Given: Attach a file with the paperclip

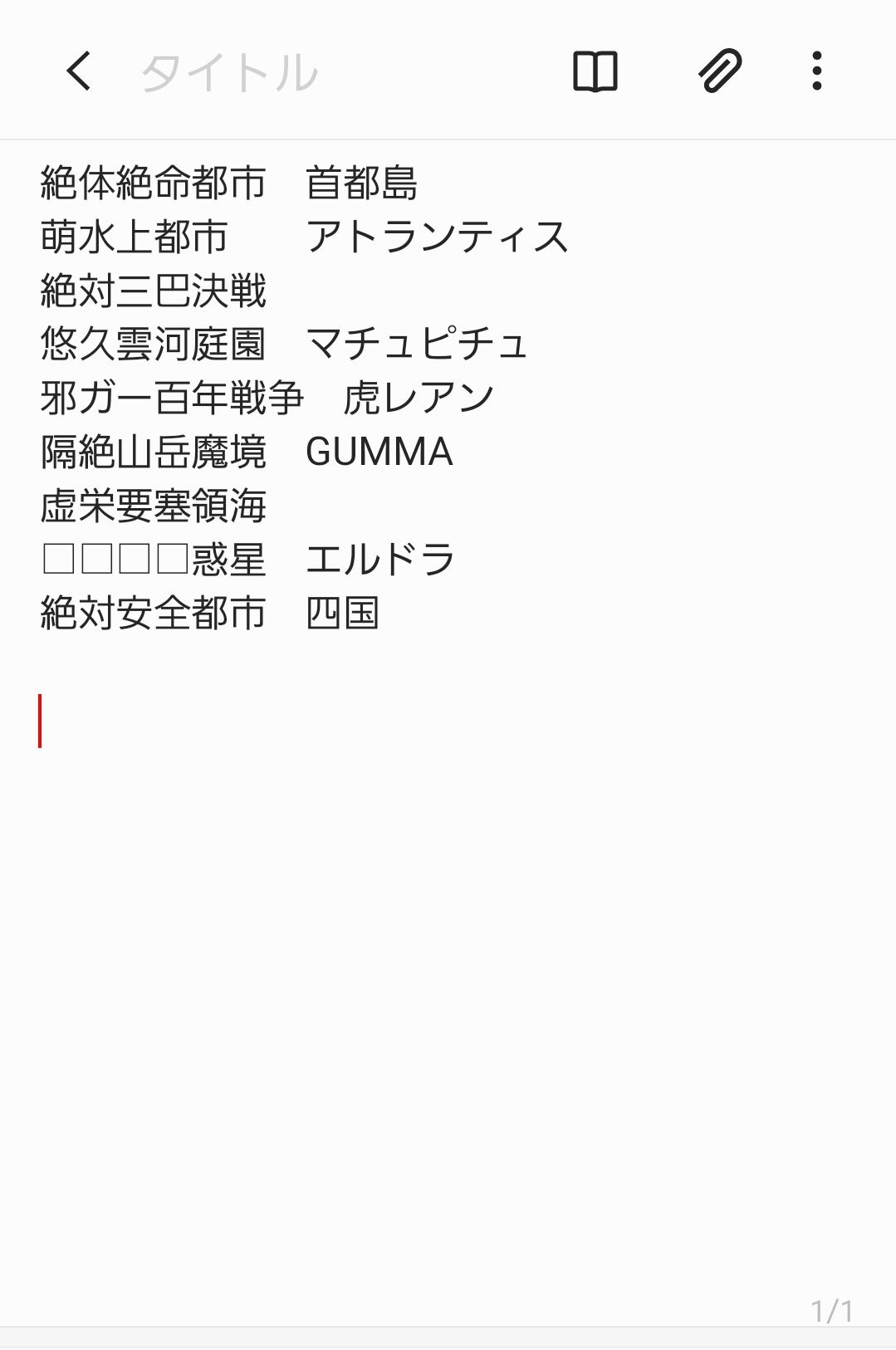Looking at the screenshot, I should pyautogui.click(x=719, y=71).
